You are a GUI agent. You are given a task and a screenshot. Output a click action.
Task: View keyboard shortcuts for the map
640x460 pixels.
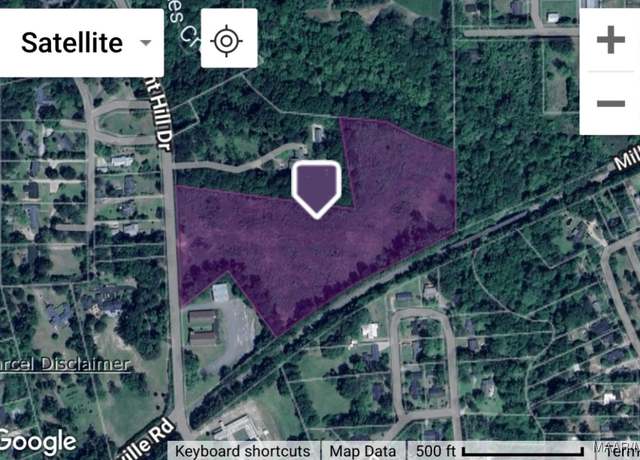(243, 451)
